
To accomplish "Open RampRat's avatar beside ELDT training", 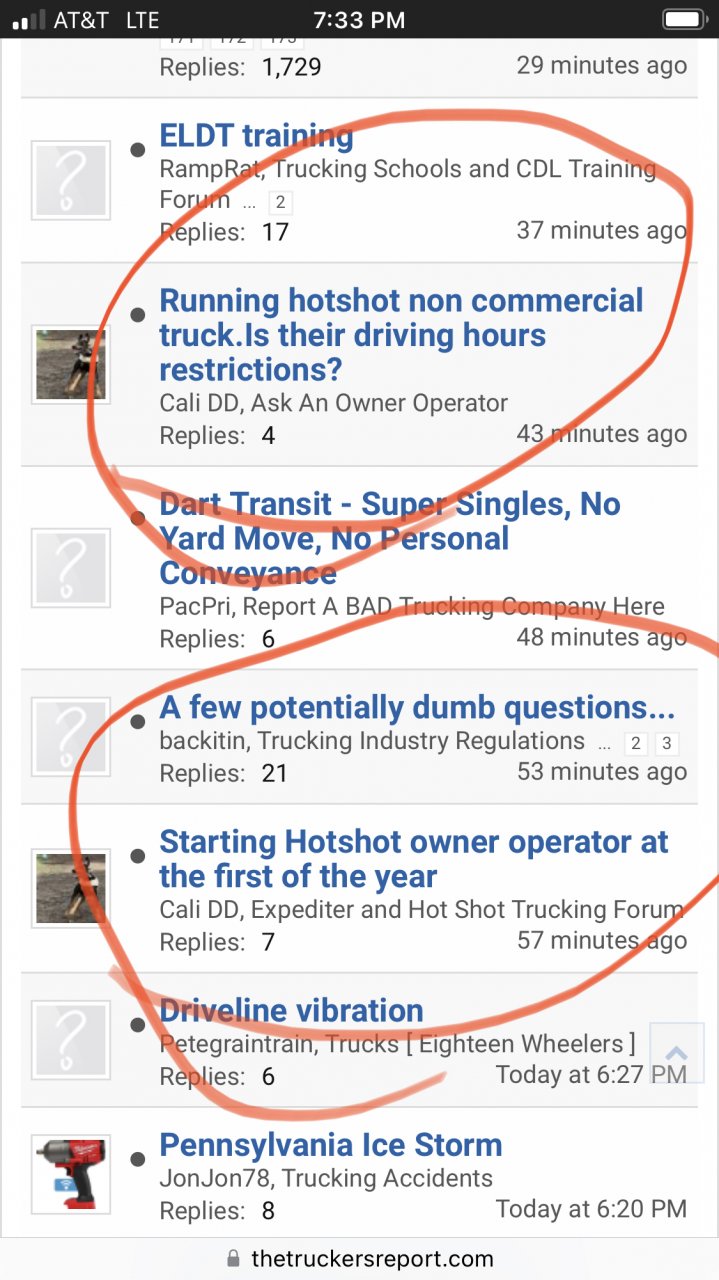I will point(70,180).
